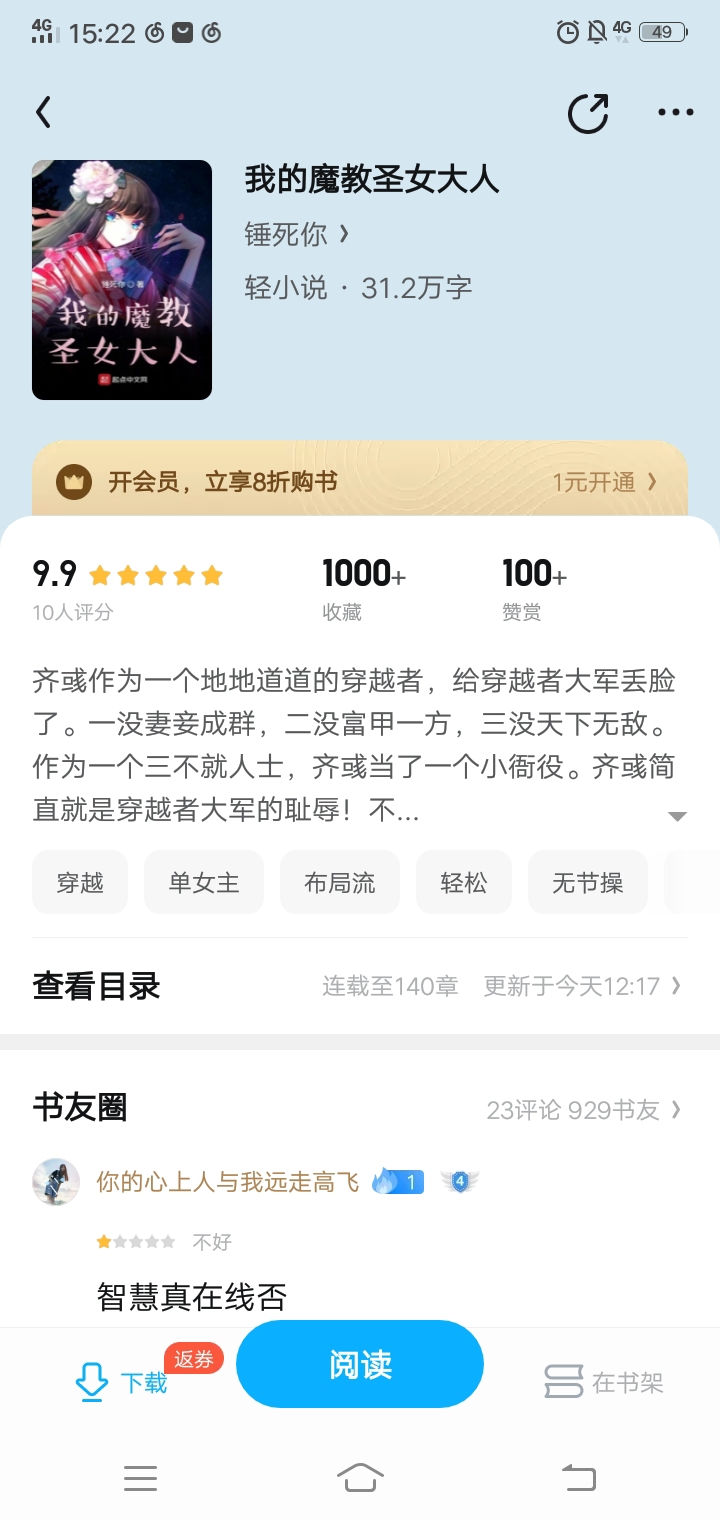Start reading with the 阅读 button

360,1365
